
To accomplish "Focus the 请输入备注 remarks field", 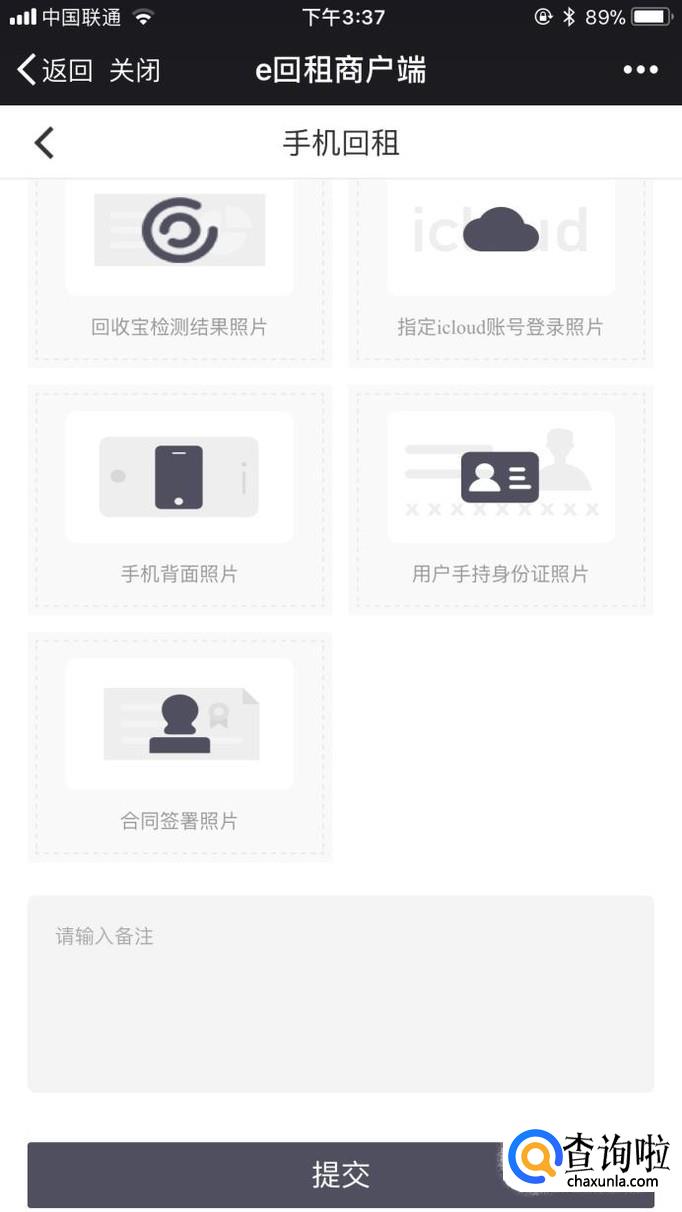I will tap(340, 993).
